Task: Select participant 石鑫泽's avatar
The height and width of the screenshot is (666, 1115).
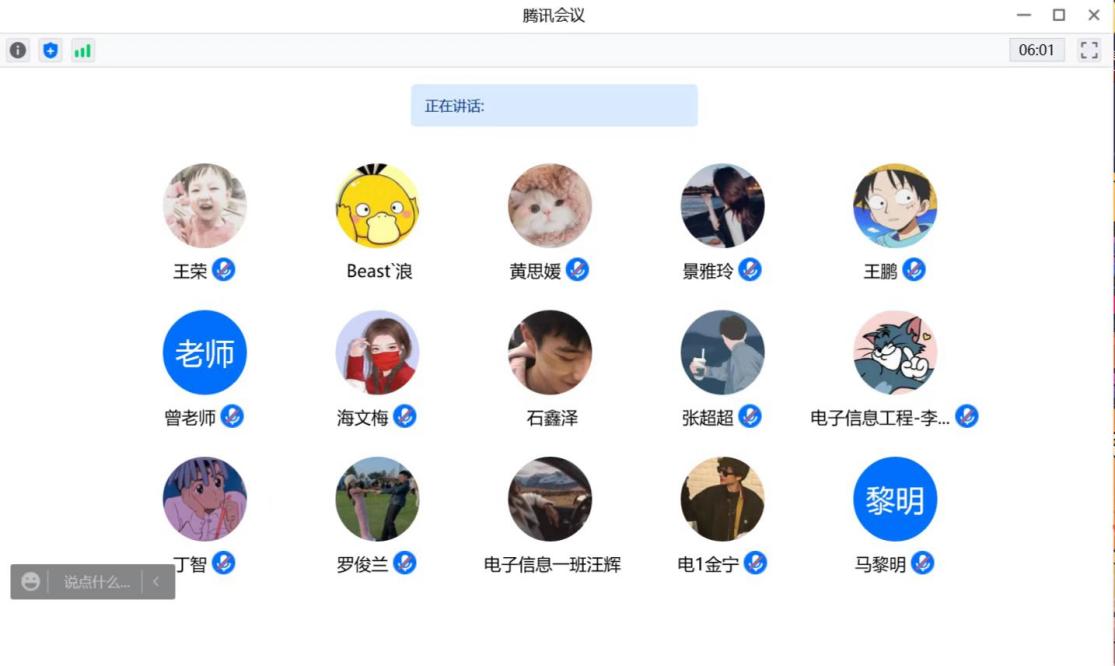Action: point(550,352)
